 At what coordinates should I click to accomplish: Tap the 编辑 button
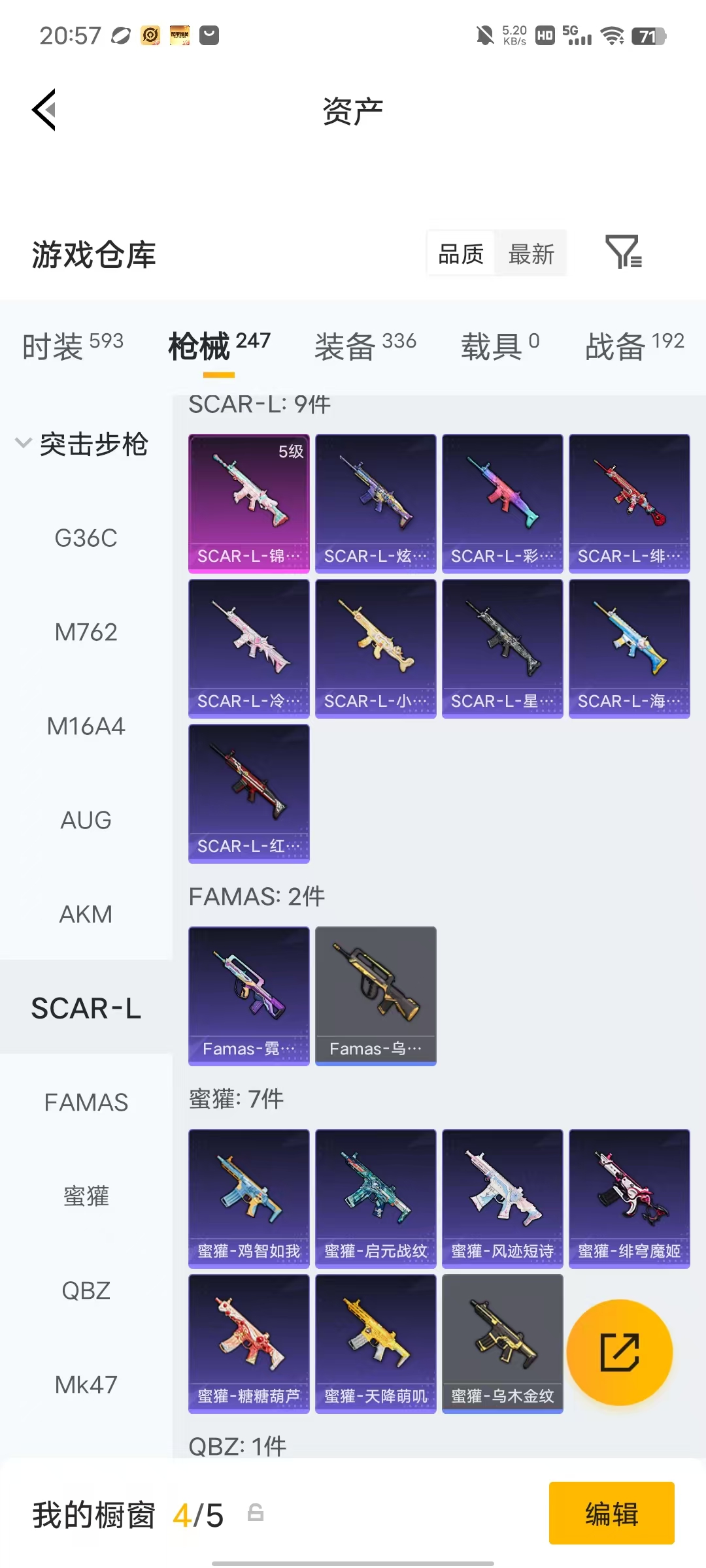tap(612, 1513)
